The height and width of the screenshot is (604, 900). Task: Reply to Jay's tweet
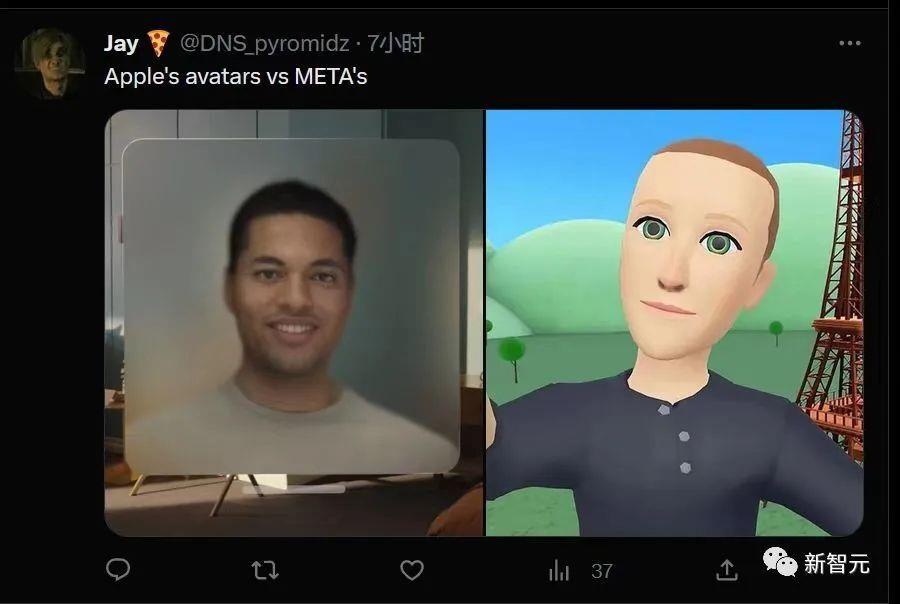(x=118, y=570)
